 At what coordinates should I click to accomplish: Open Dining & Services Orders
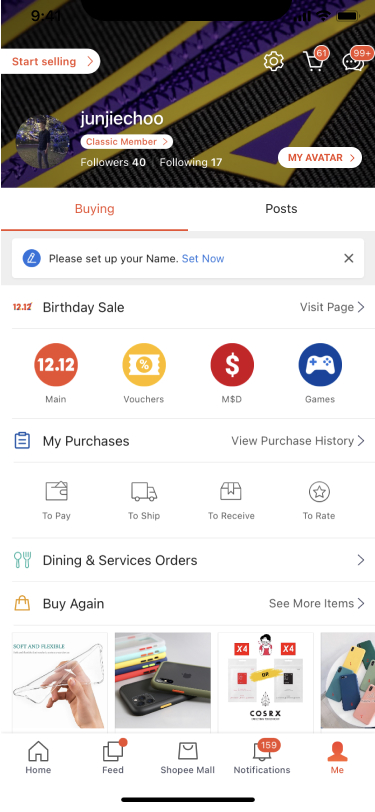188,560
